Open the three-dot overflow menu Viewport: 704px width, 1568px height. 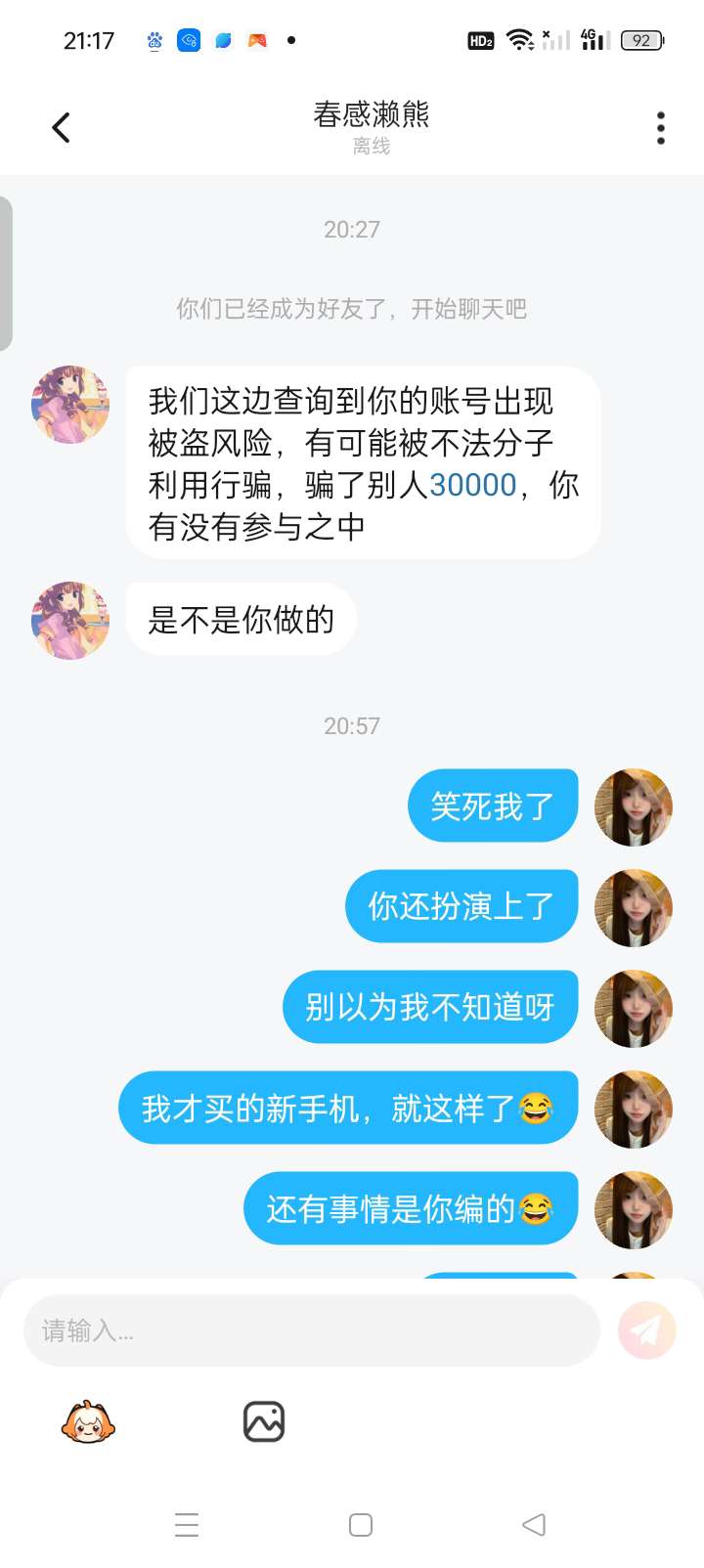coord(661,128)
